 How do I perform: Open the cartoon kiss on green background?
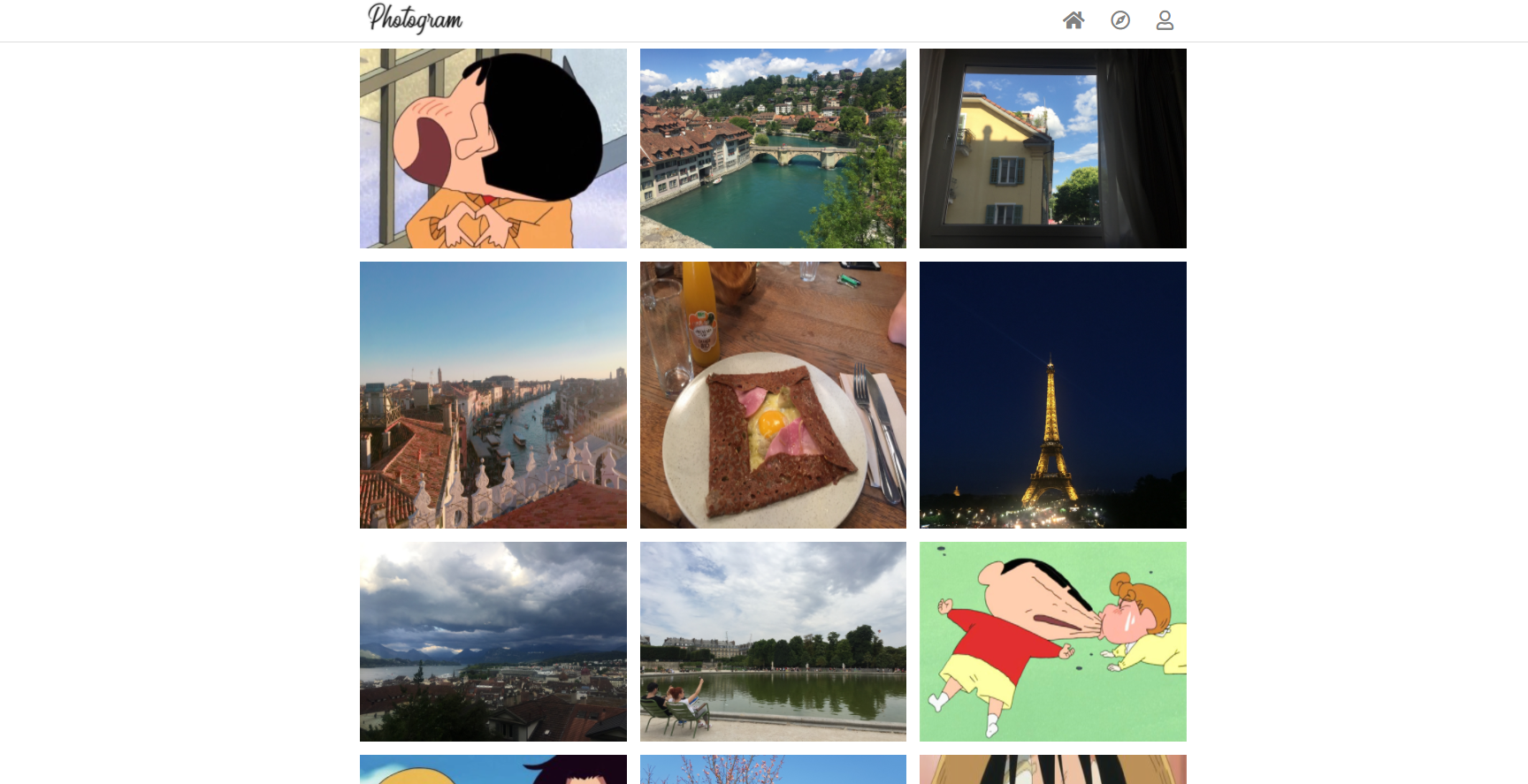(1053, 642)
